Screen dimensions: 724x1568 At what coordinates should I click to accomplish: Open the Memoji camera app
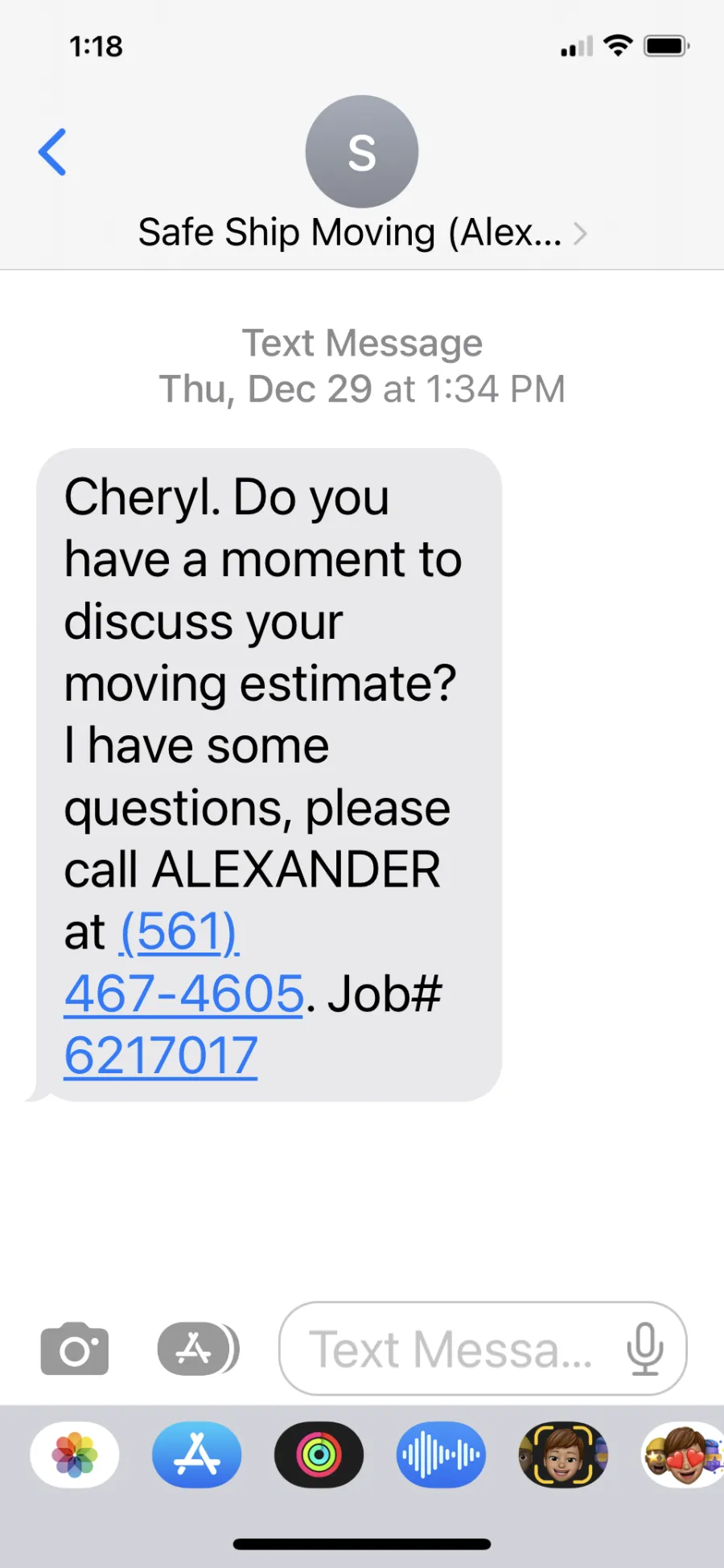click(562, 1455)
